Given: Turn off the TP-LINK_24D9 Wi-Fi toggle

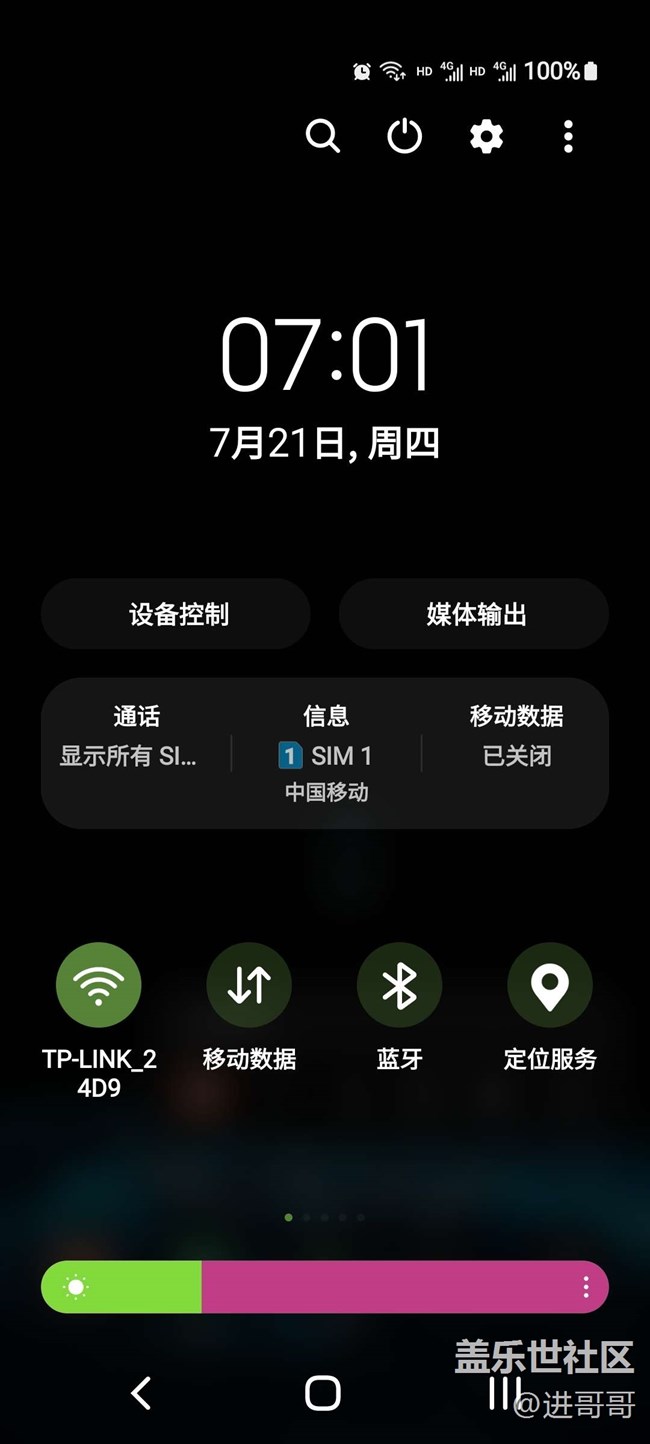Looking at the screenshot, I should coord(99,986).
